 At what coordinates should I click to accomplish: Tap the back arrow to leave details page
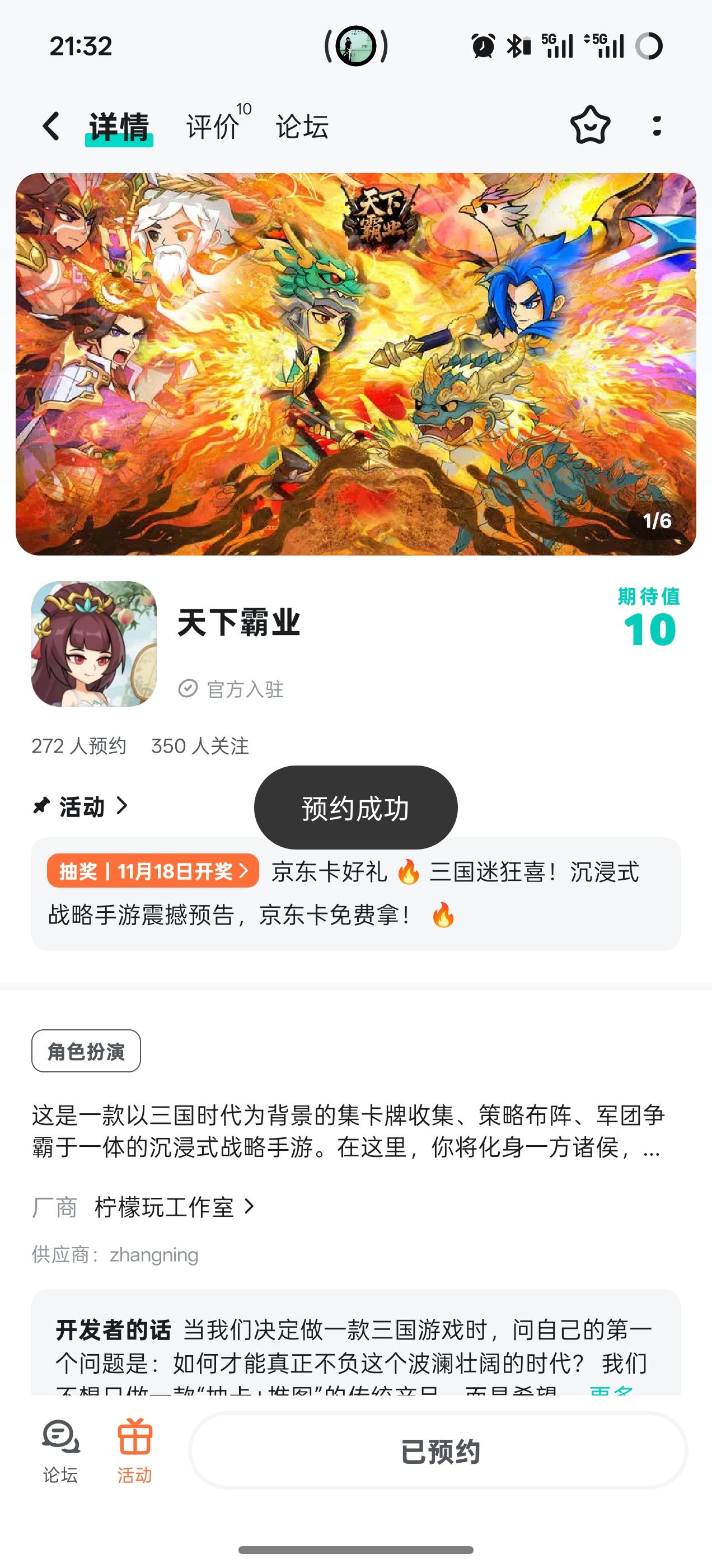pos(50,126)
